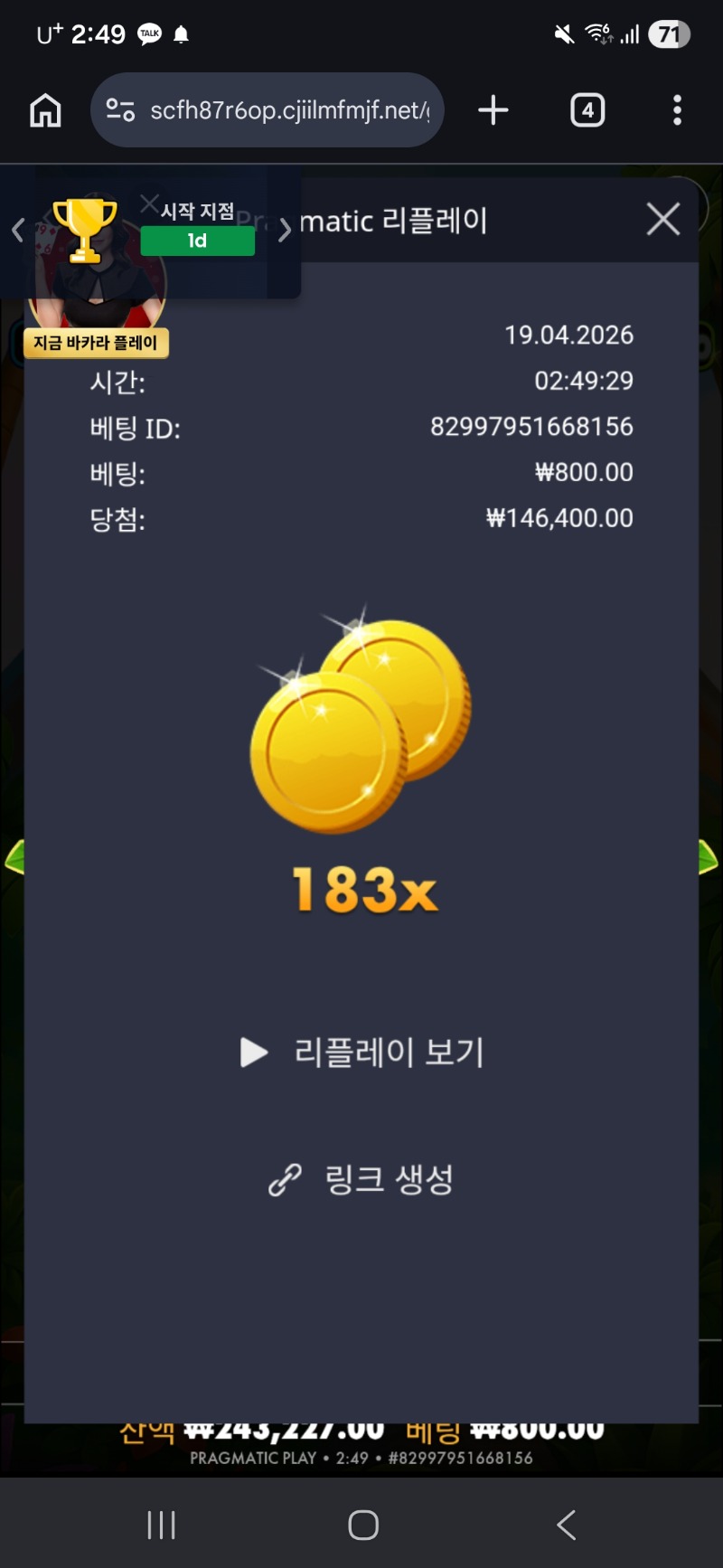Viewport: 723px width, 1568px height.
Task: Generate a share link with 링크 생성
Action: pos(363,1179)
